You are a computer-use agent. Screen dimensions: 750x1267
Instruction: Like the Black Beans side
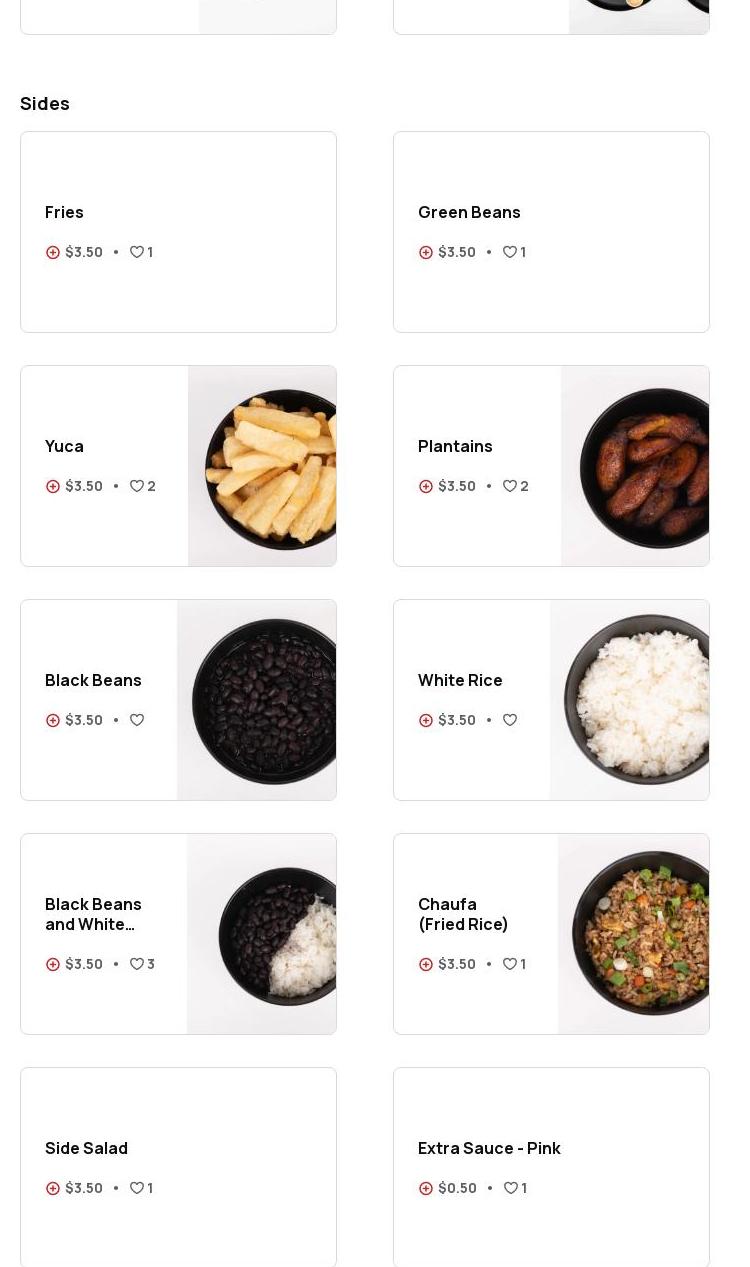click(x=137, y=720)
